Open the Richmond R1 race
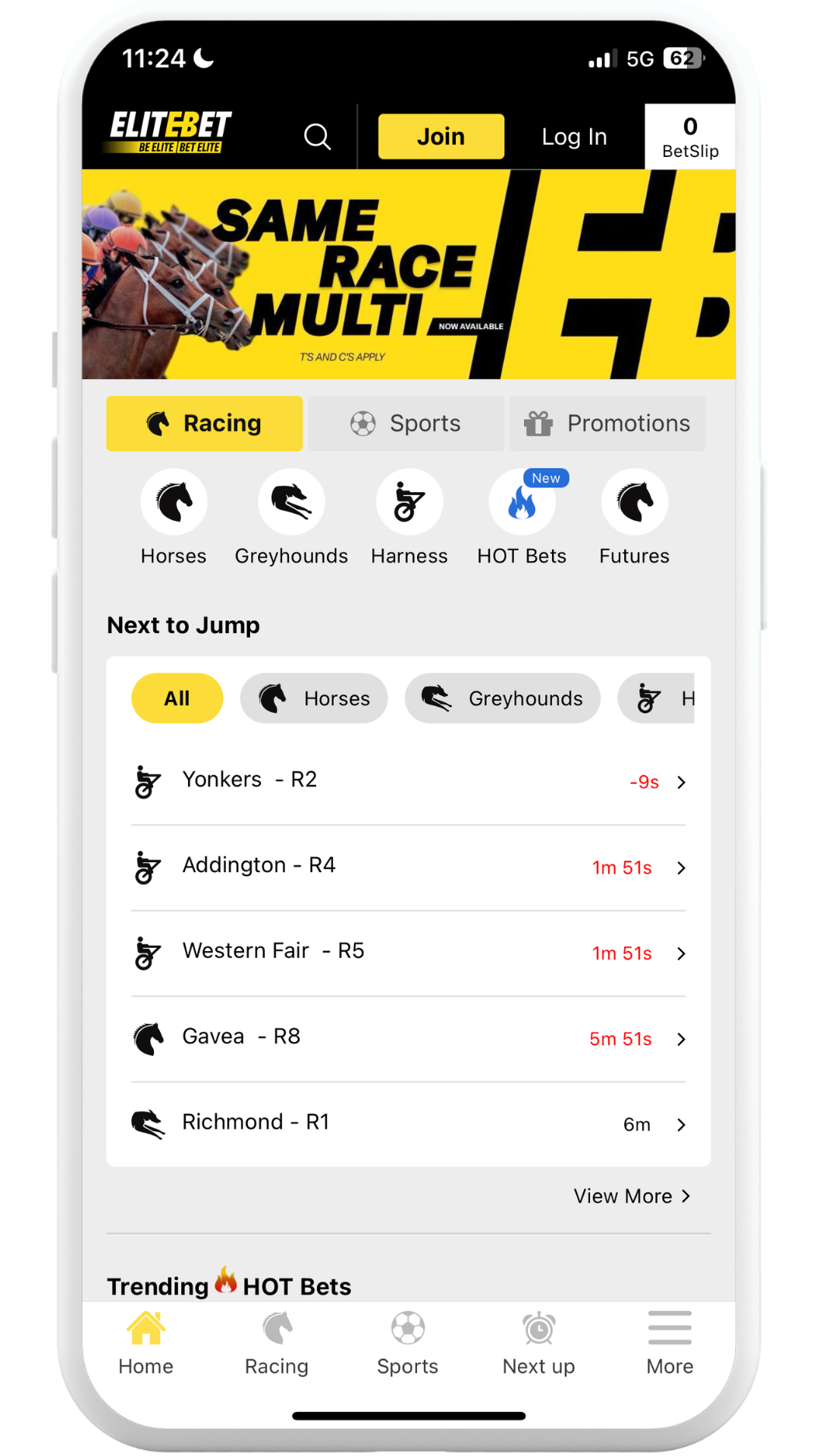The height and width of the screenshot is (1456, 819). [408, 1124]
